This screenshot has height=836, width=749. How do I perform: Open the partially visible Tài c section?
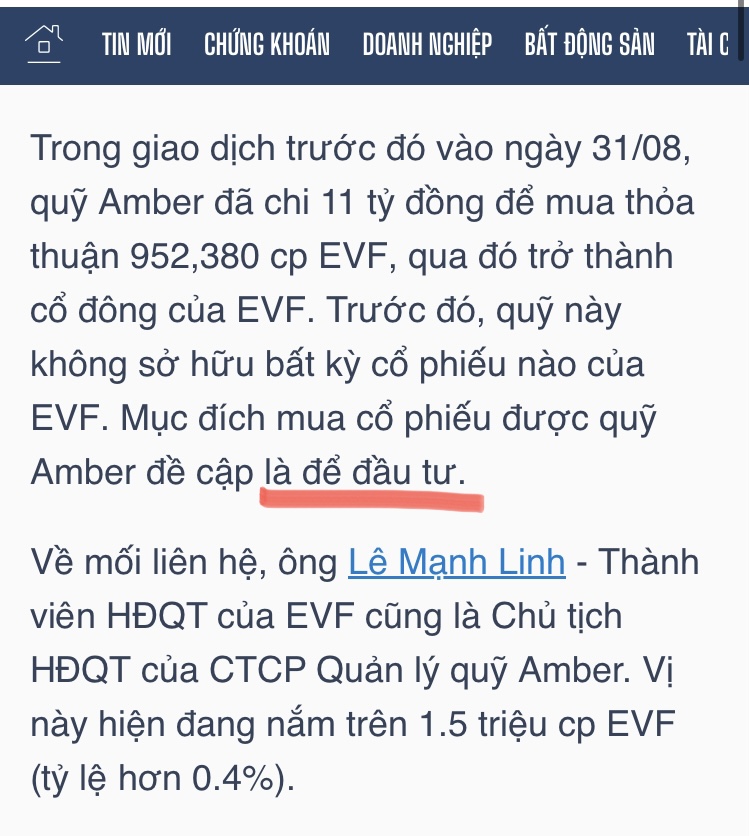[708, 44]
